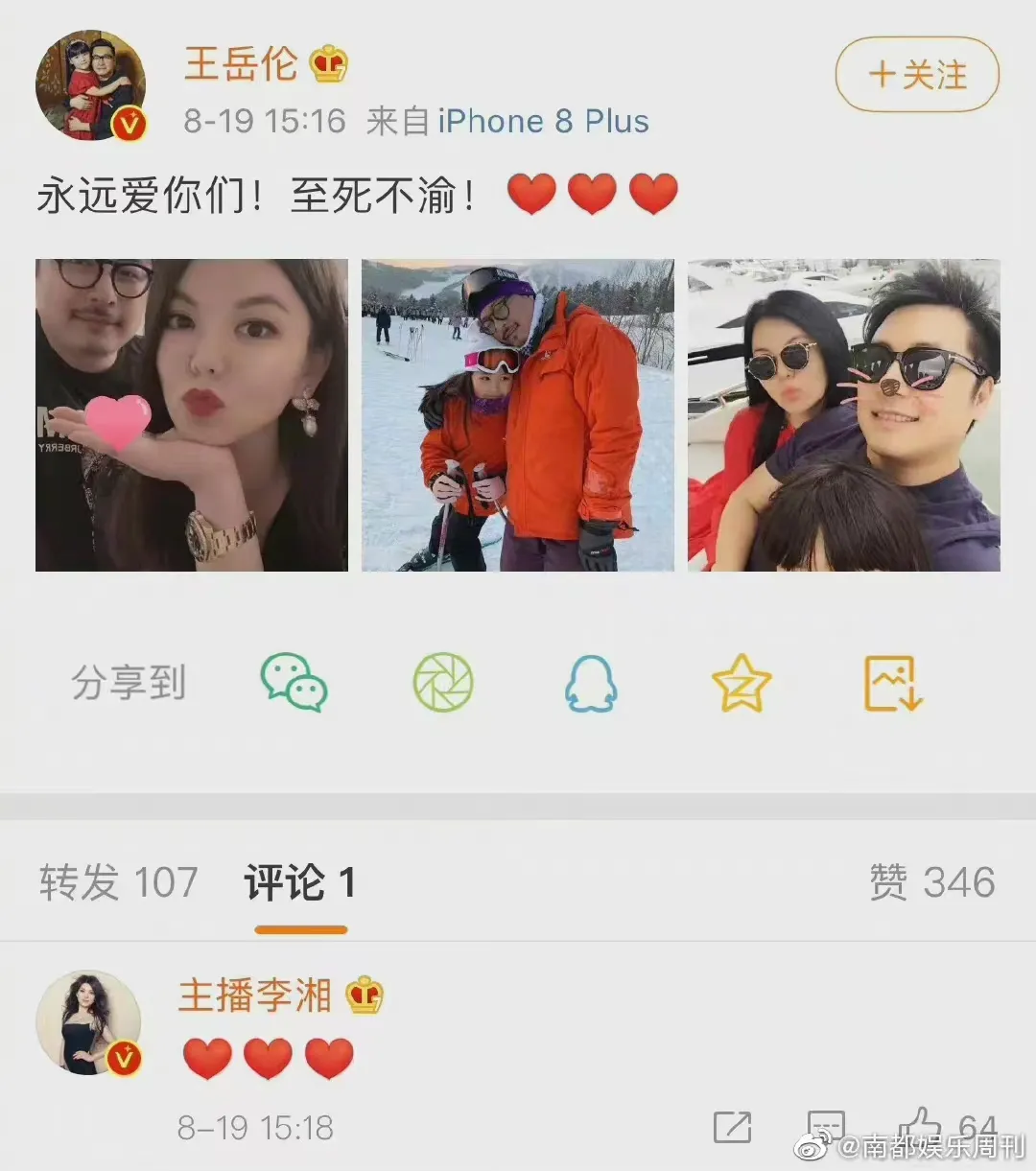Share the post to QQ

click(x=590, y=683)
